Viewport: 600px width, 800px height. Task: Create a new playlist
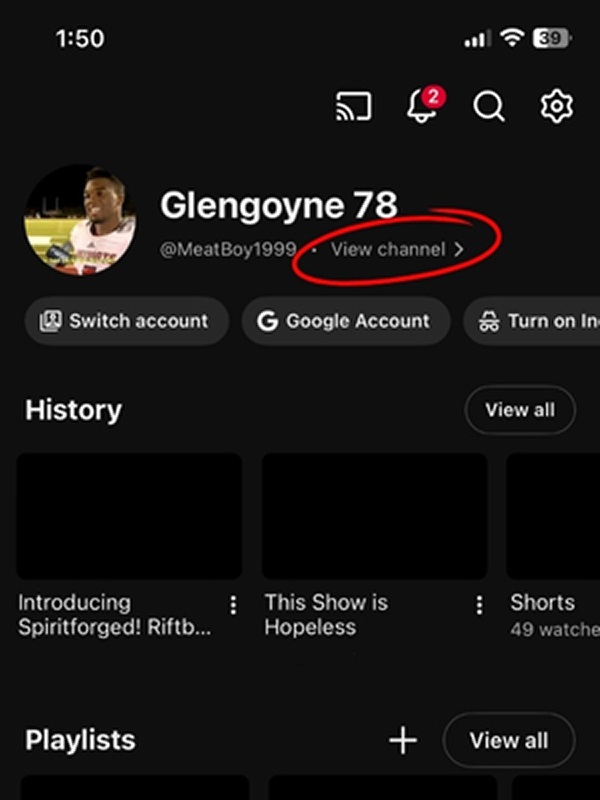click(402, 740)
